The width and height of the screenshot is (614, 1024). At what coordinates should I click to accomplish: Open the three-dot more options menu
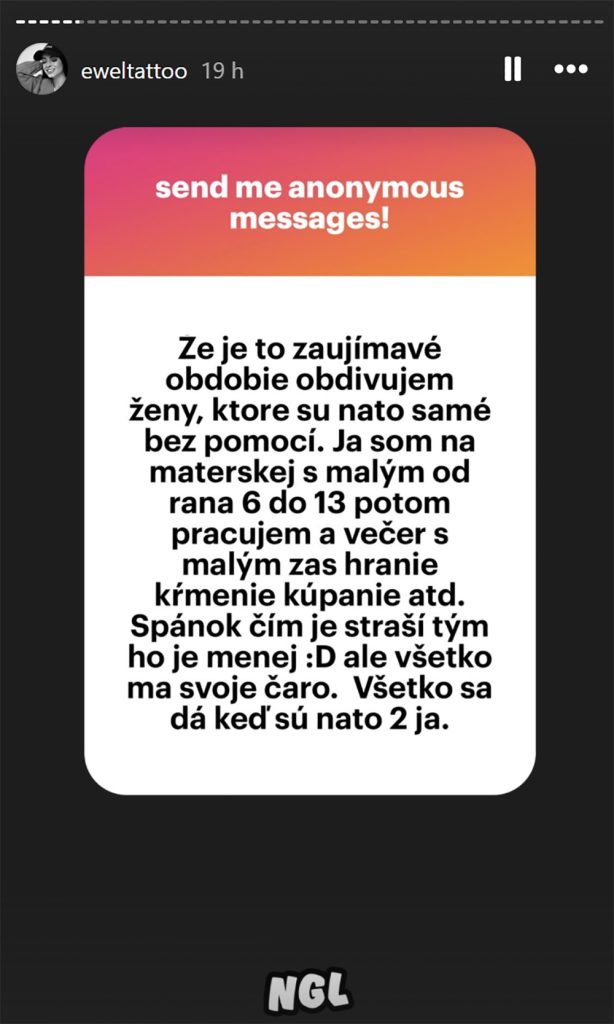(x=572, y=69)
